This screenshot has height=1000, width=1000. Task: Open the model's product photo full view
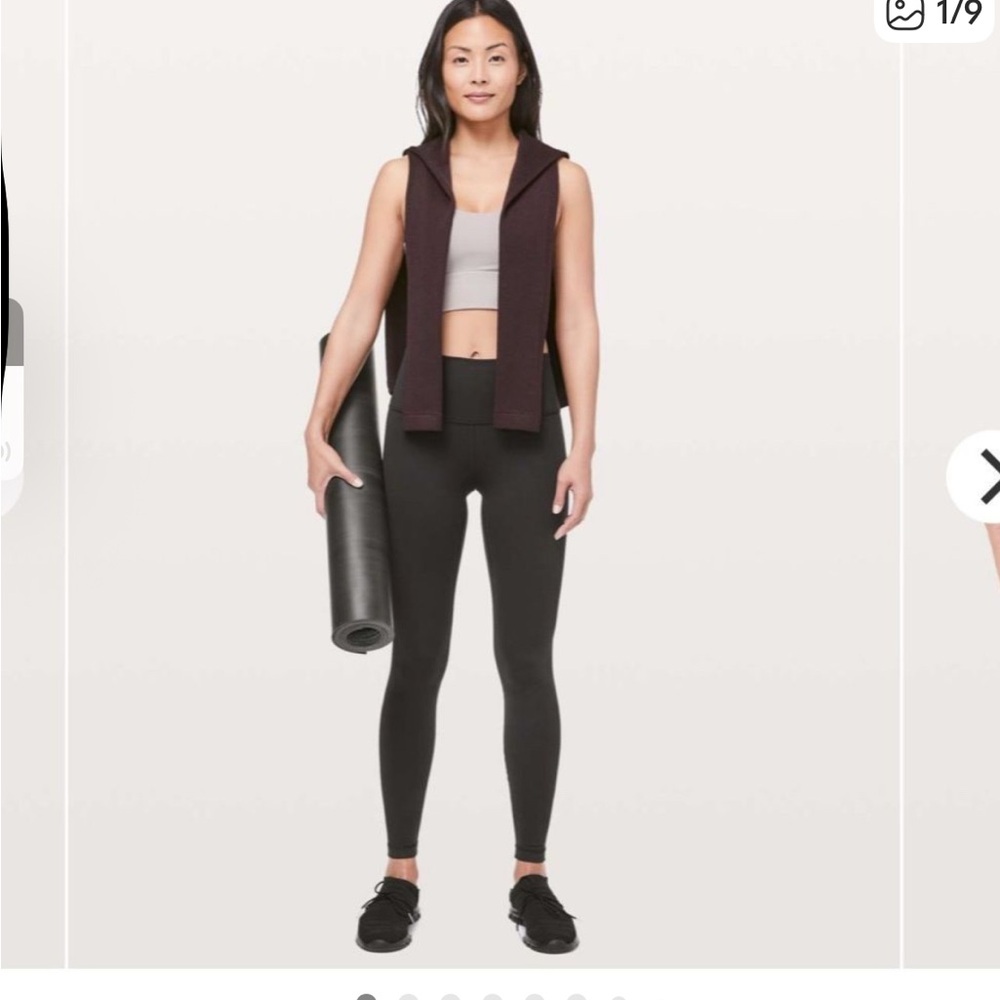483,485
